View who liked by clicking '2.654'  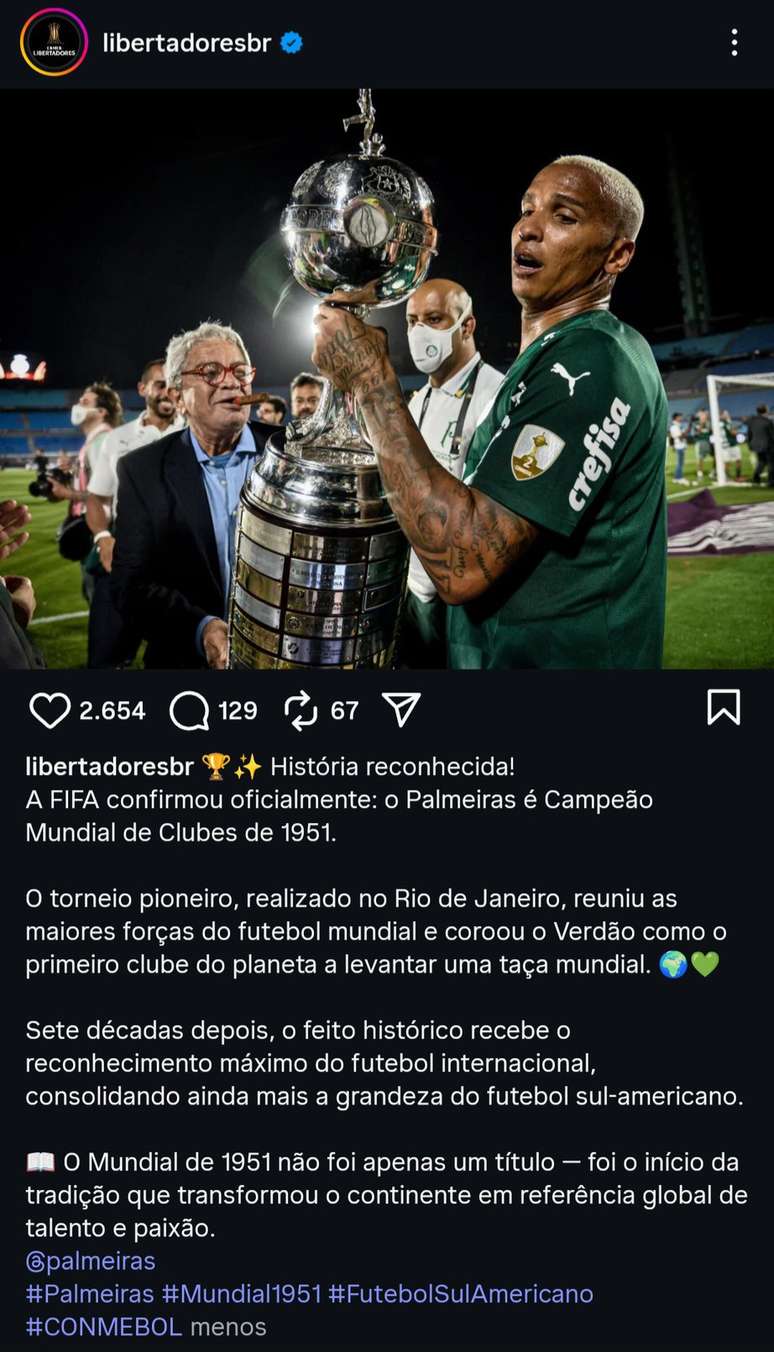[112, 710]
